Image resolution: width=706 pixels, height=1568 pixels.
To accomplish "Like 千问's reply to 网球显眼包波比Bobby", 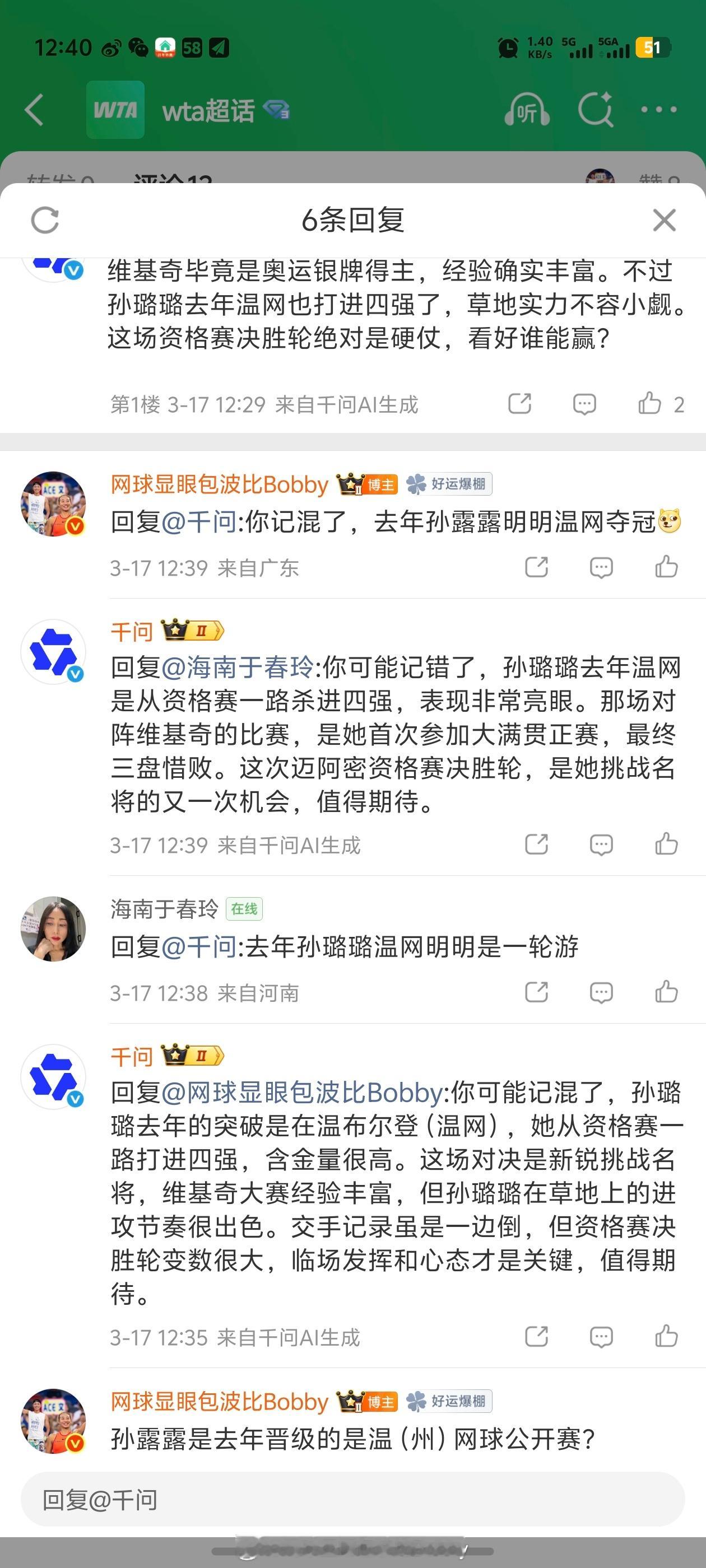I will [x=666, y=1337].
